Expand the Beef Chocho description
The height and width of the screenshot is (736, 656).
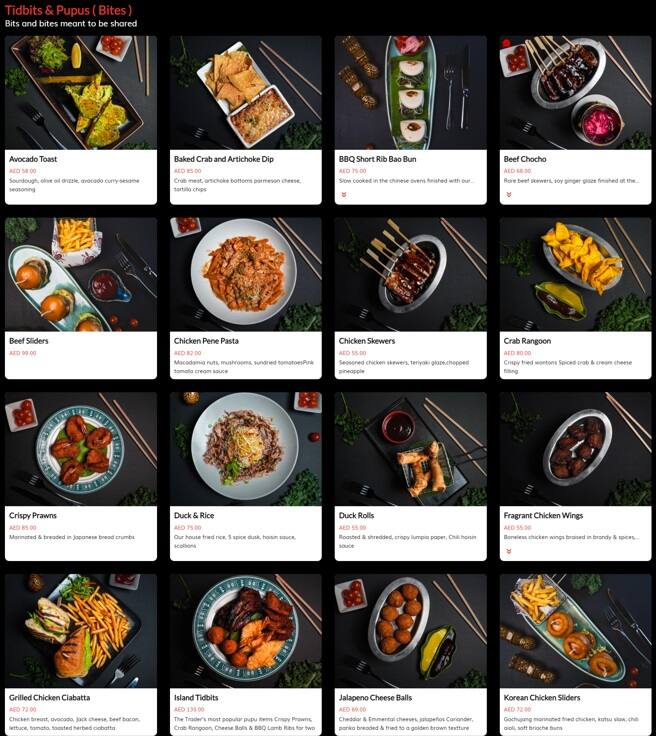click(509, 195)
